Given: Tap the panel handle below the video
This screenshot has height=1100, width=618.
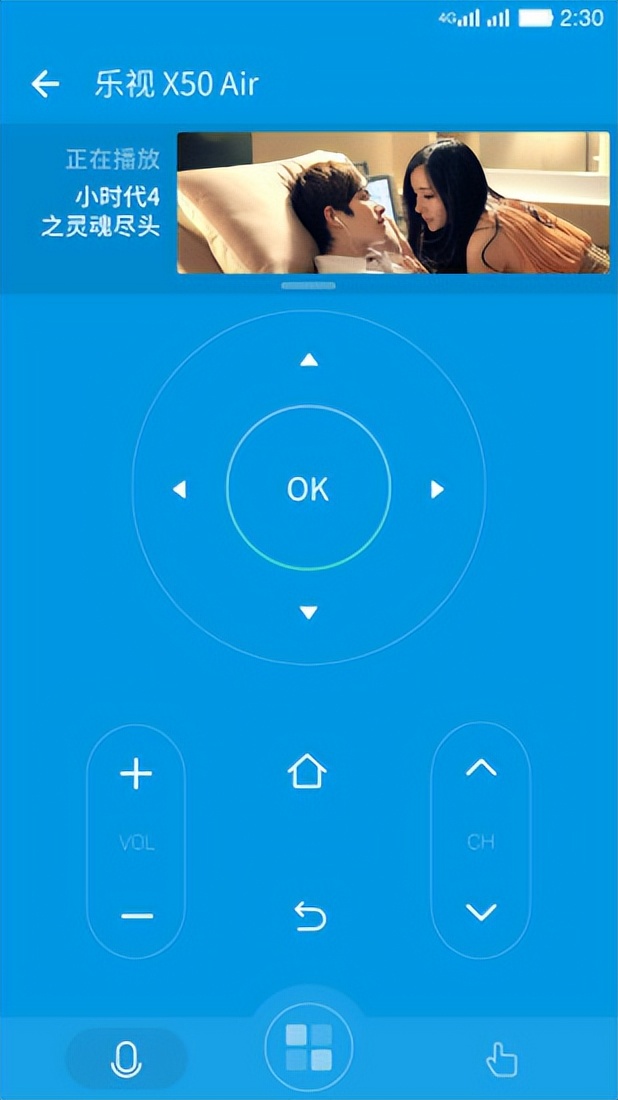Looking at the screenshot, I should pyautogui.click(x=308, y=286).
